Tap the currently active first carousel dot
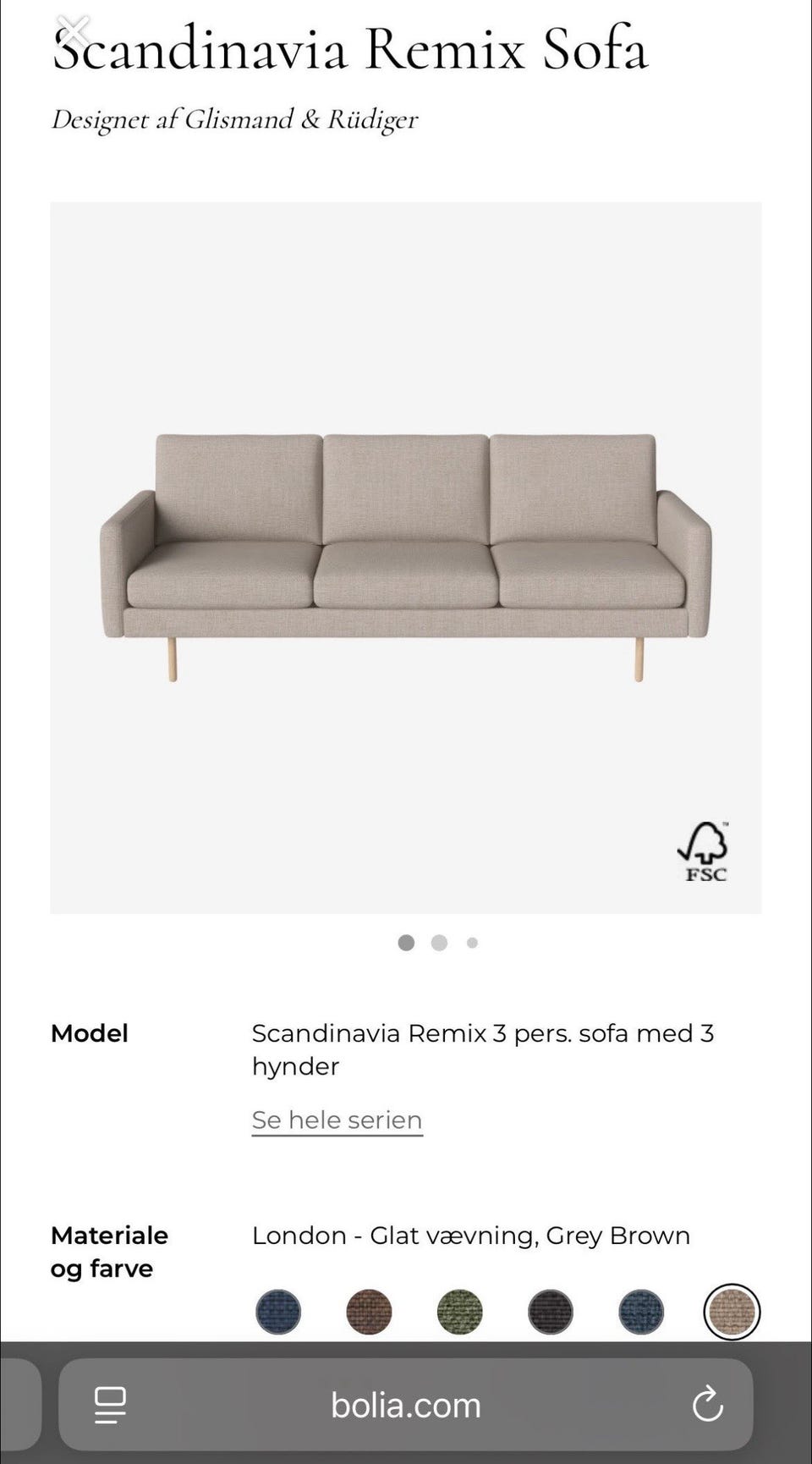The height and width of the screenshot is (1464, 812). coord(405,943)
